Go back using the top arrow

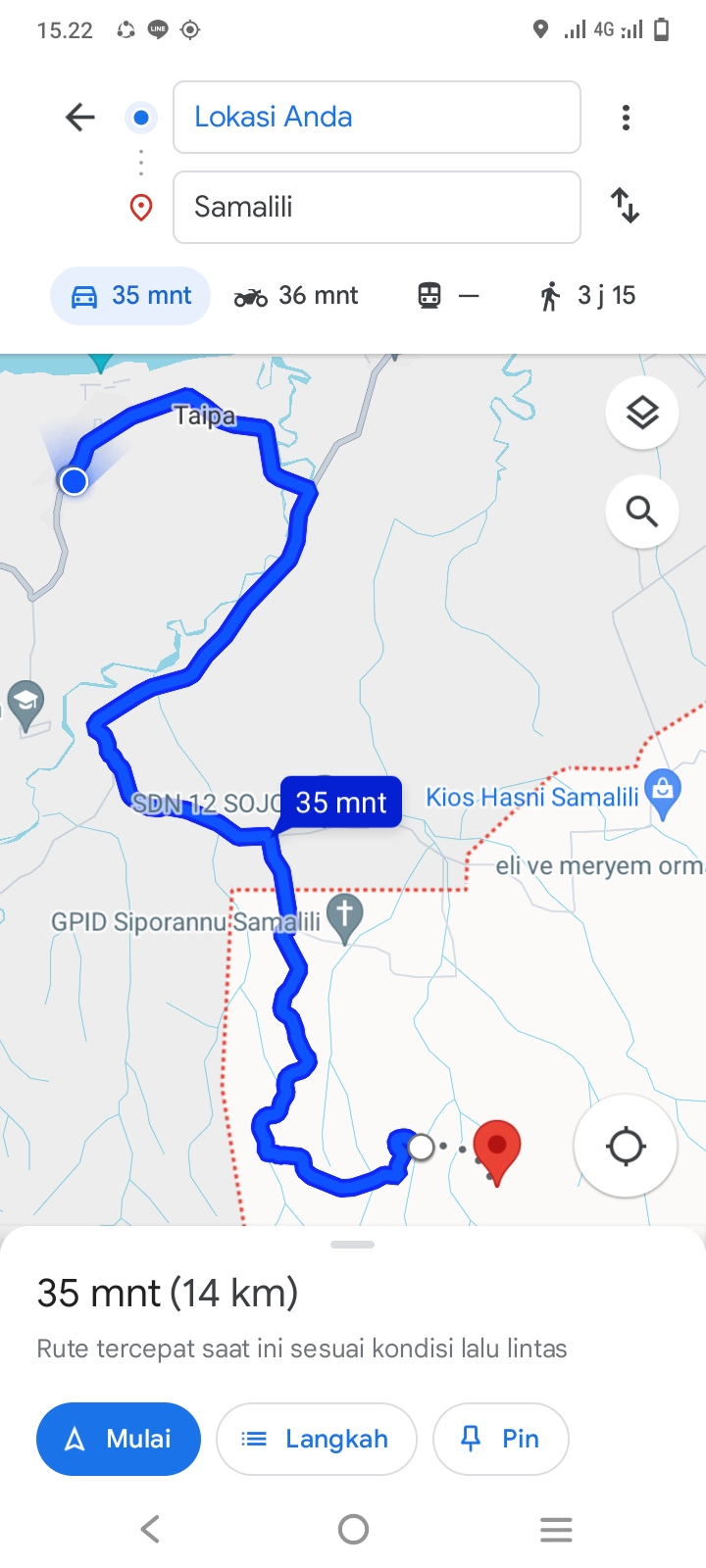pos(79,118)
